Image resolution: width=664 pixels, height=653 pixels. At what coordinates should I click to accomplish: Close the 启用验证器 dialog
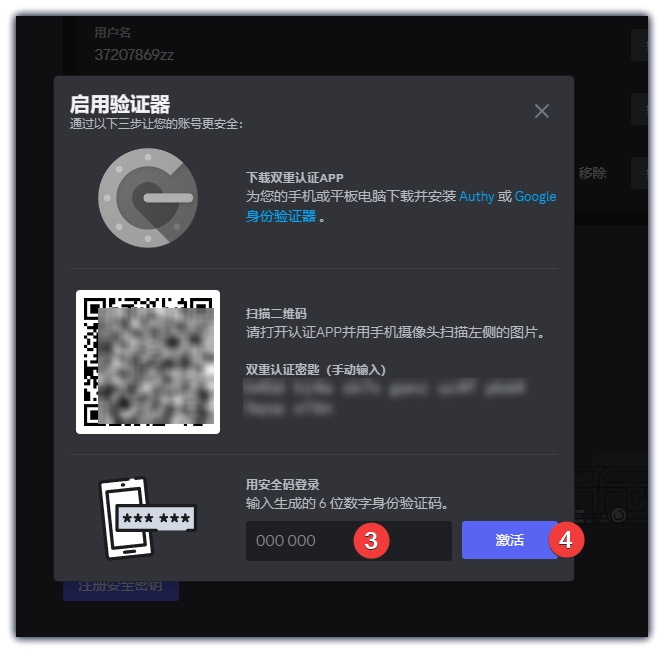coord(541,111)
